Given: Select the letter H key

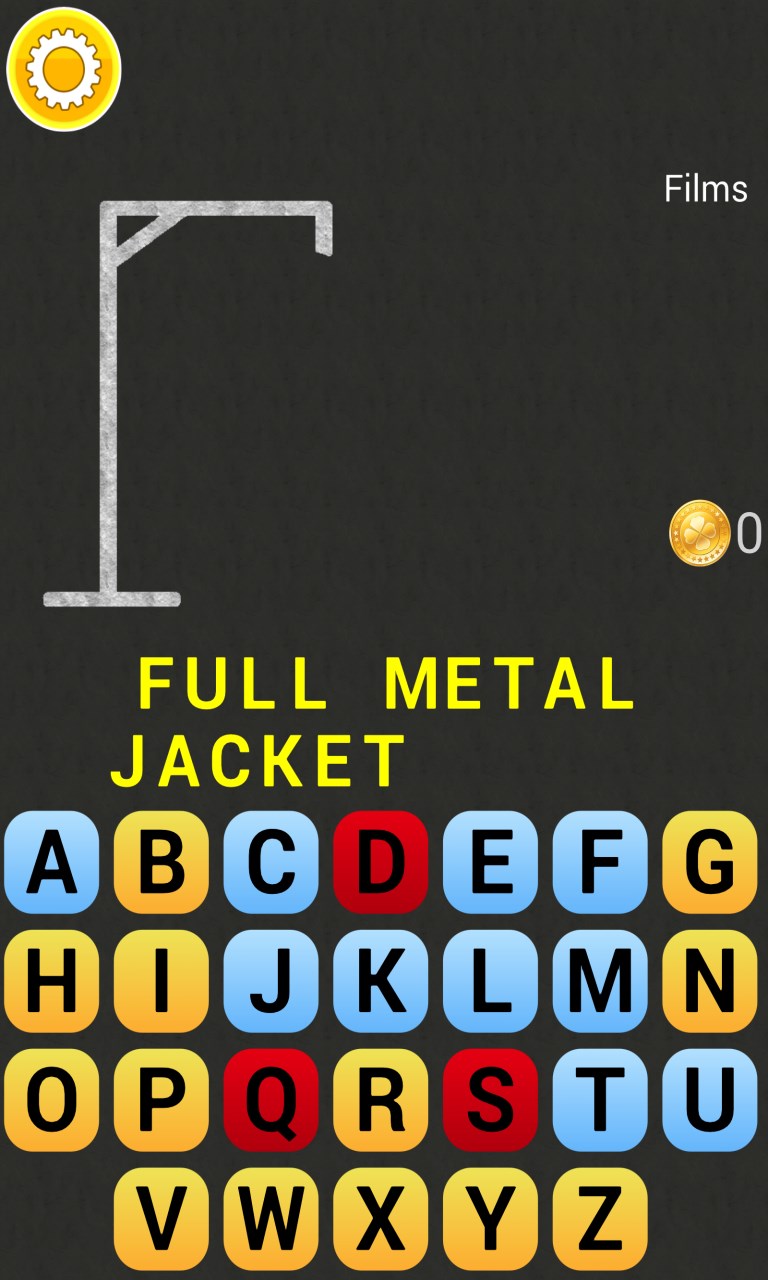Looking at the screenshot, I should (x=52, y=980).
